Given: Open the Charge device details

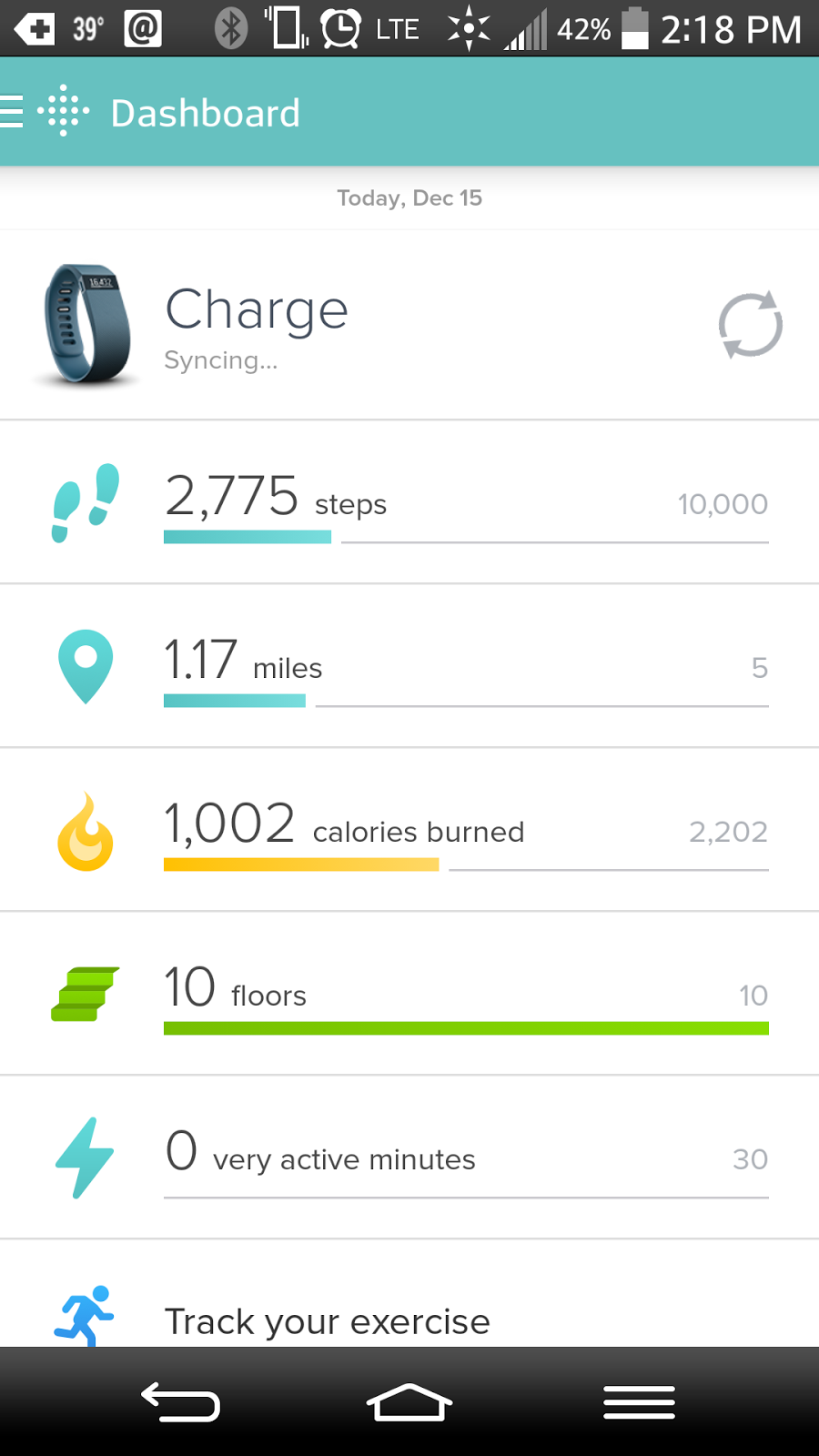Looking at the screenshot, I should click(255, 325).
